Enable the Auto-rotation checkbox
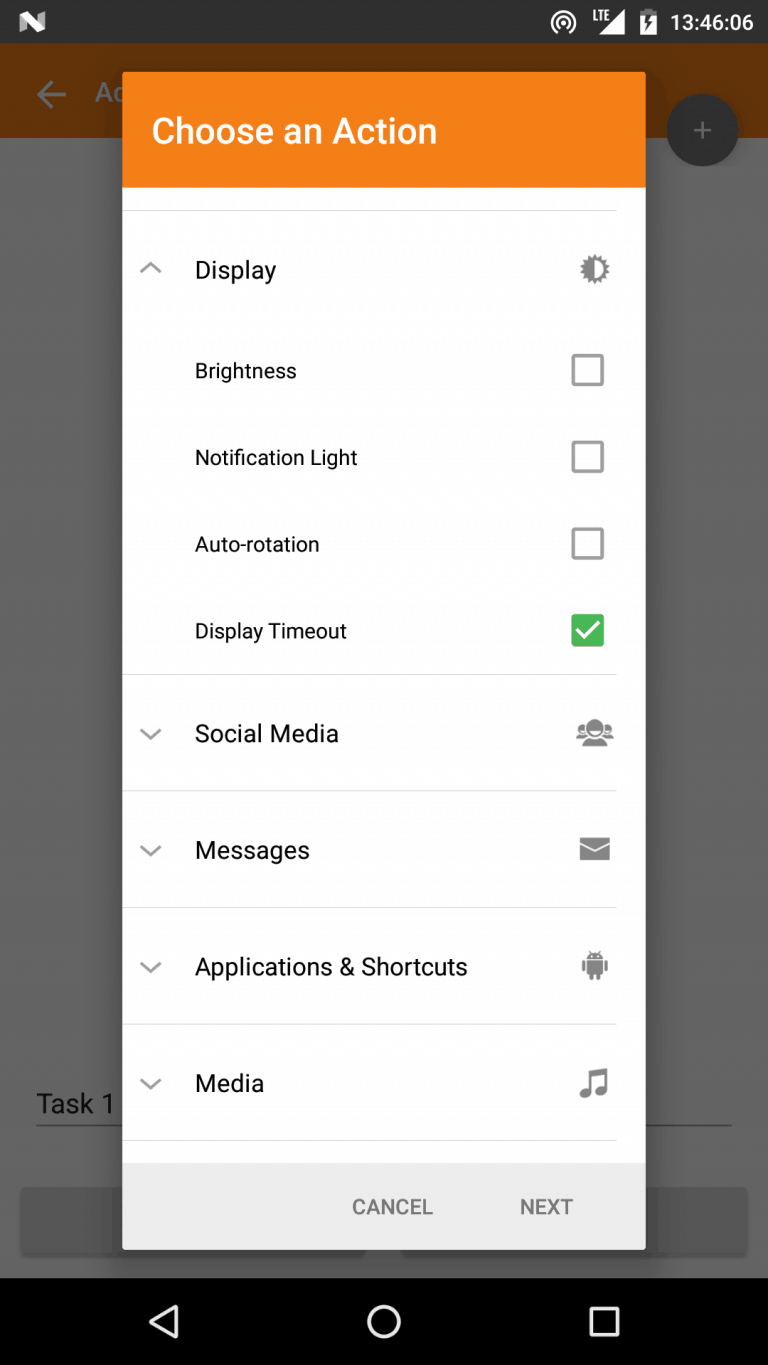Screen dimensions: 768x1365 pos(587,544)
